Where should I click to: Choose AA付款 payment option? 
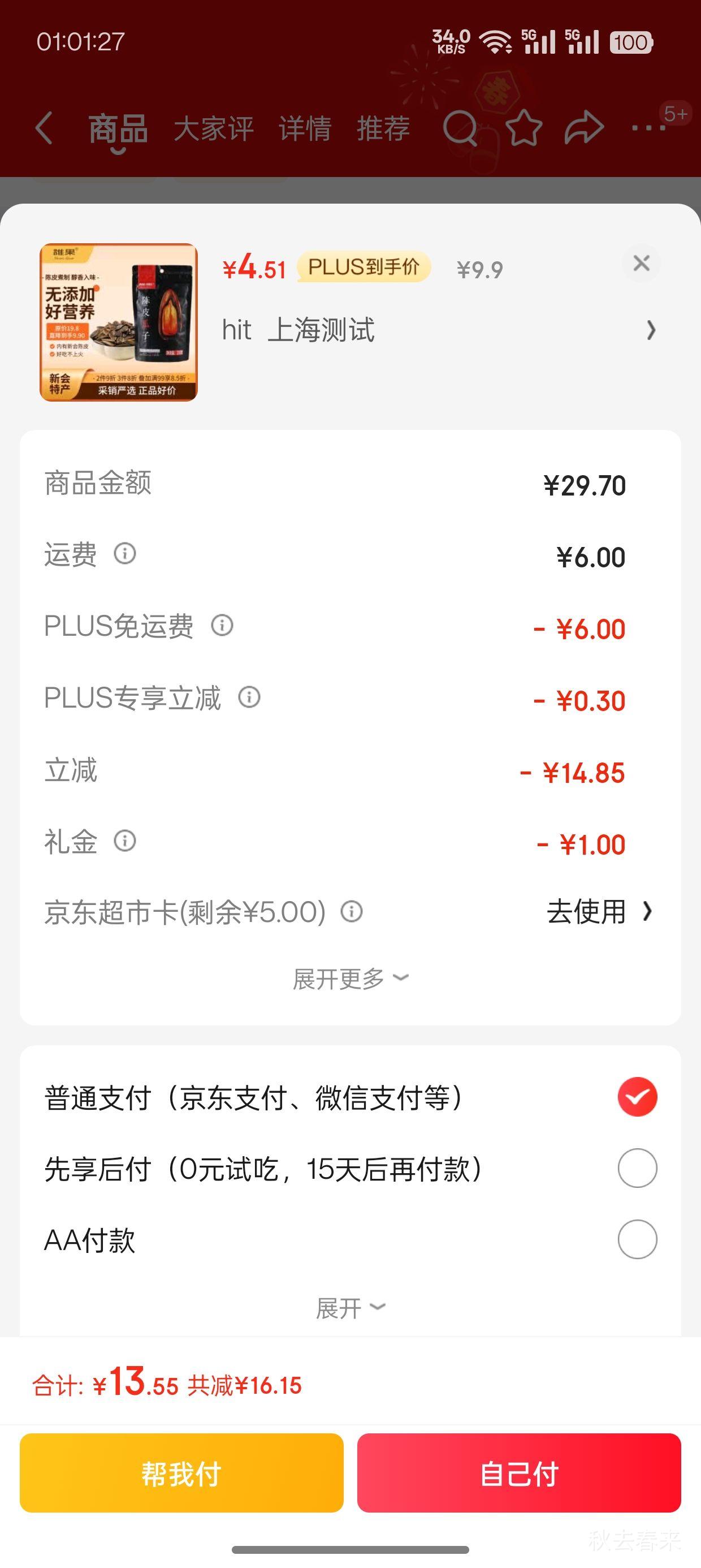(637, 1239)
